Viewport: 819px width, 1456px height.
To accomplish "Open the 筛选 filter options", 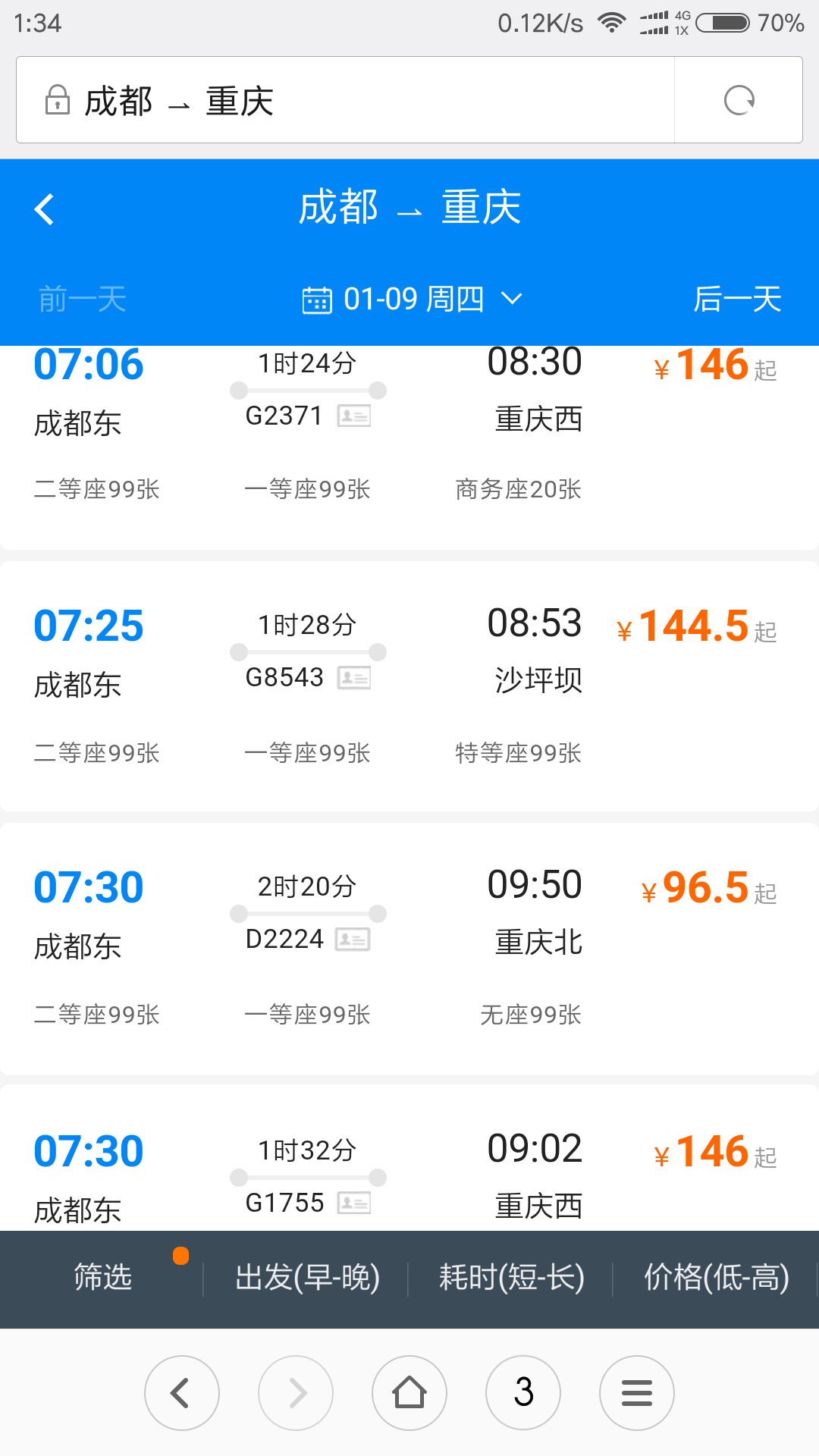I will pyautogui.click(x=102, y=1278).
